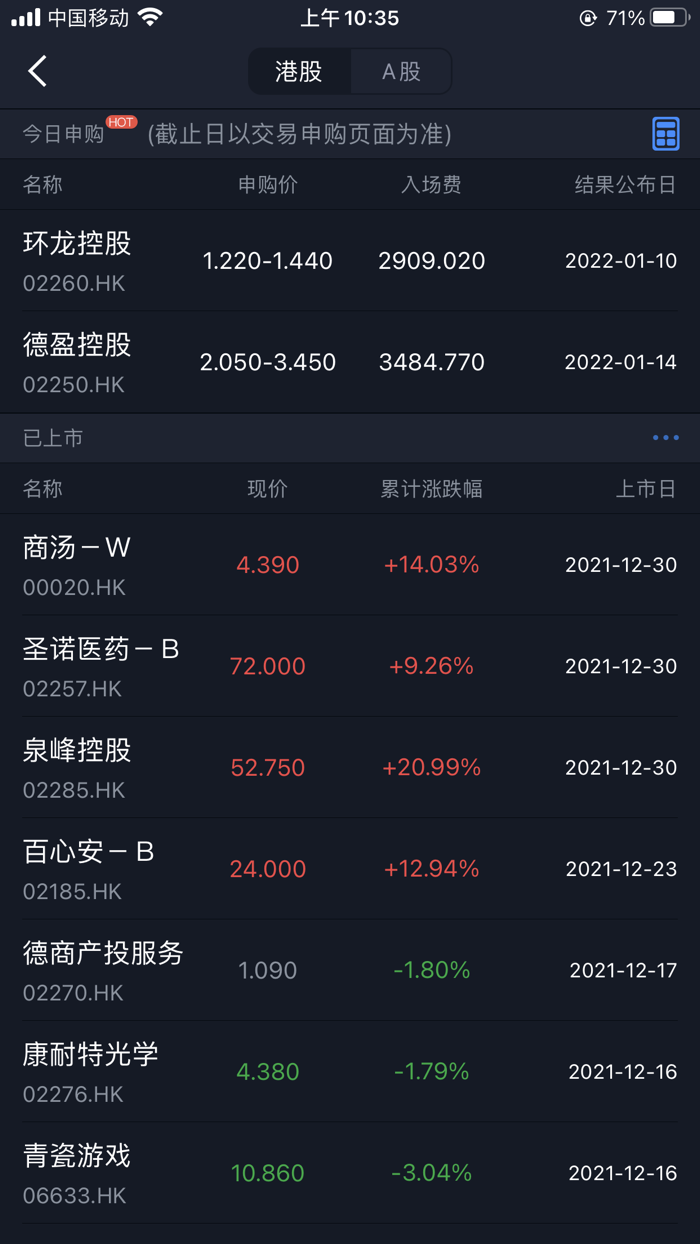This screenshot has height=1244, width=700.
Task: View 德盈控股 subscription row
Action: [350, 362]
